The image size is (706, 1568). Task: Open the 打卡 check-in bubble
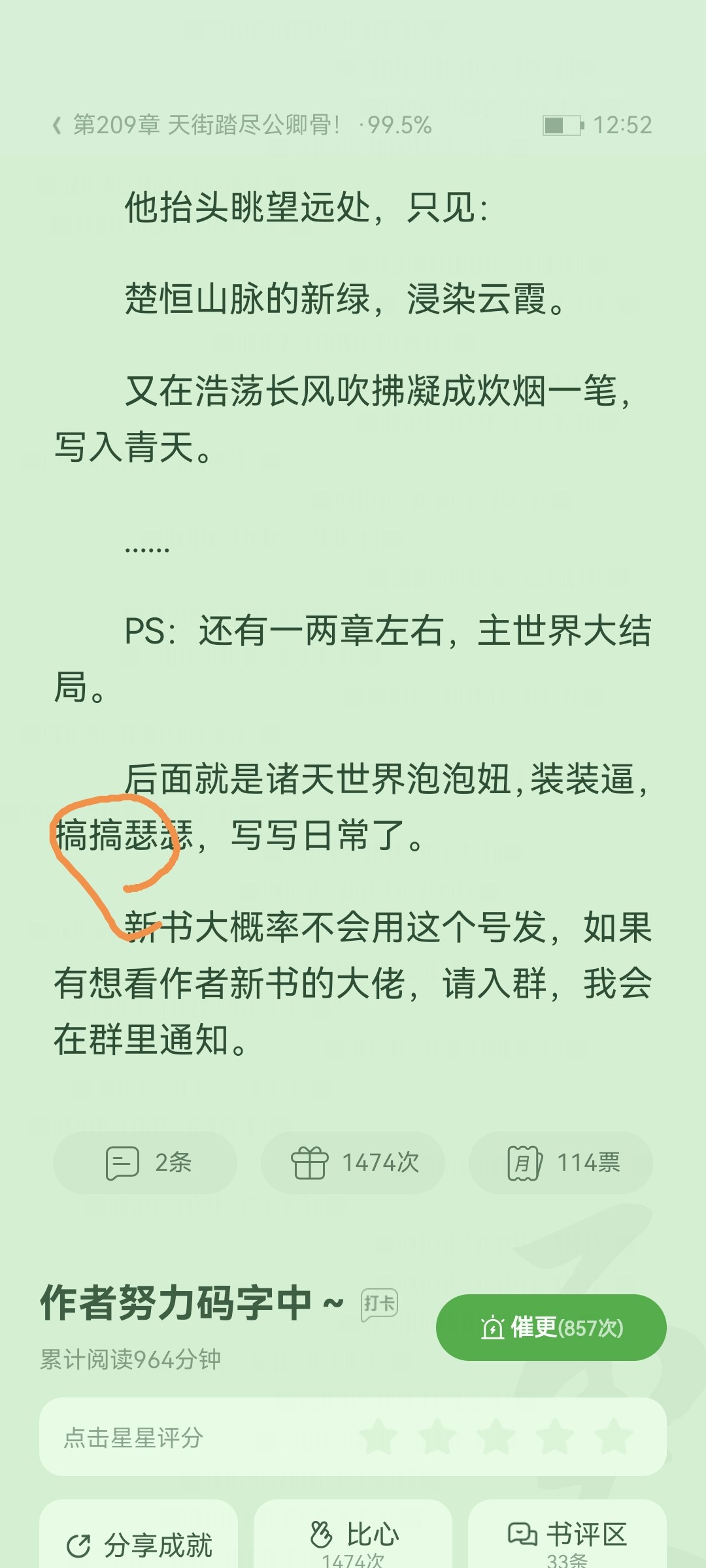(x=379, y=1305)
